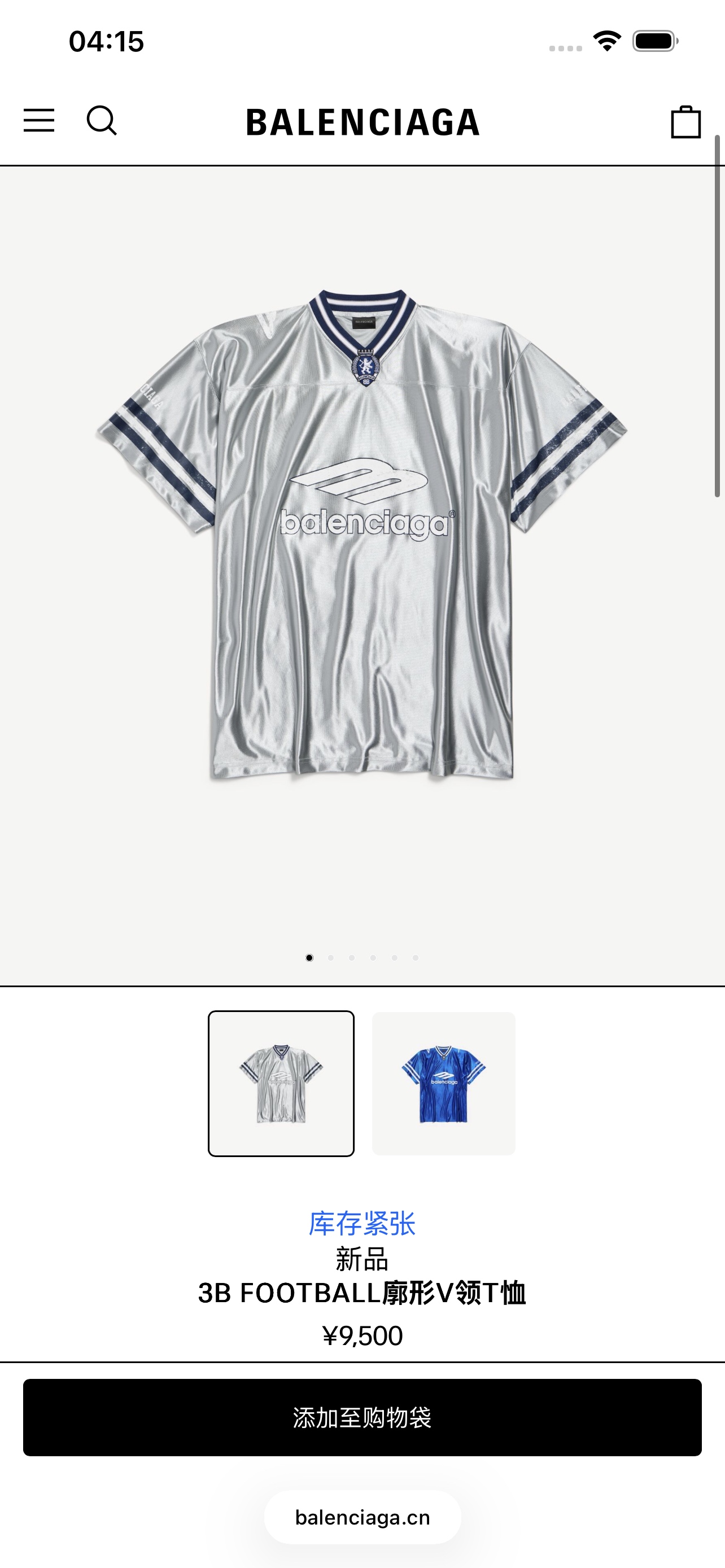The image size is (725, 1568).
Task: Jump to the second product image dot
Action: 330,957
